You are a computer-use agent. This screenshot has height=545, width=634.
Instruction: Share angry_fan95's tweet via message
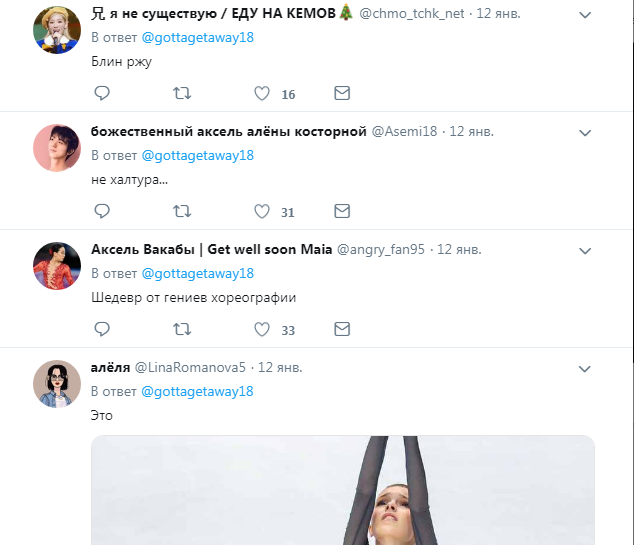tap(341, 329)
